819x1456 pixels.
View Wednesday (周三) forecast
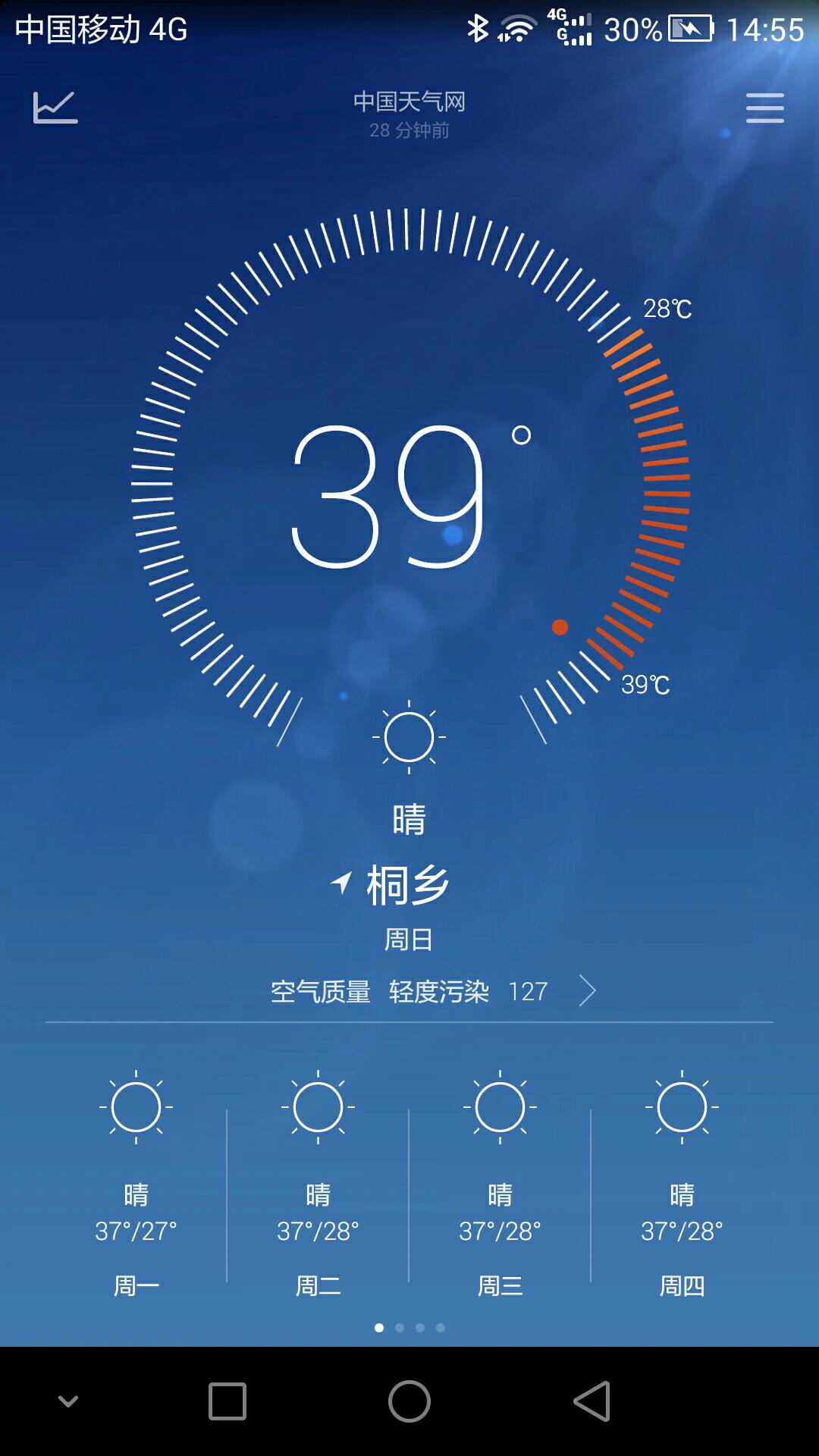click(x=500, y=1184)
